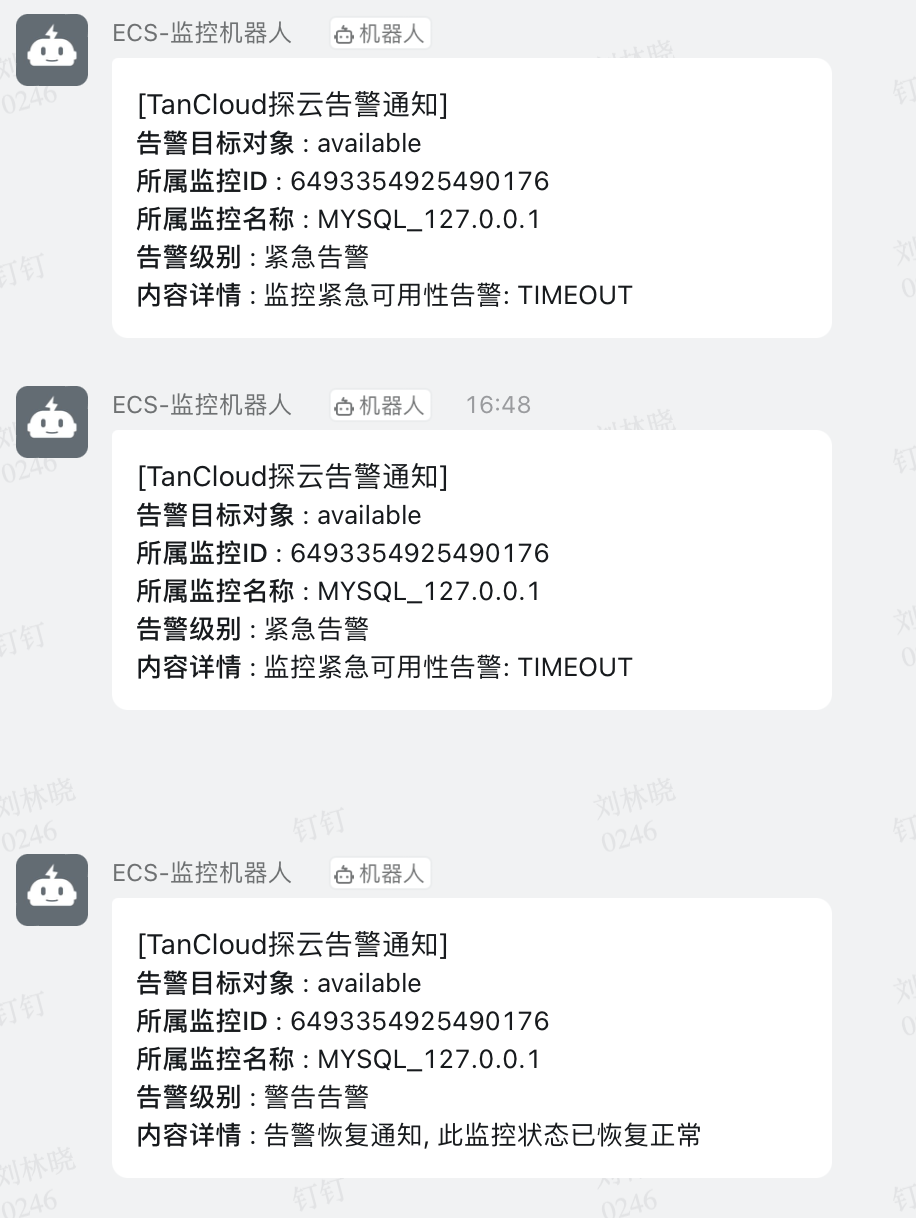Viewport: 916px width, 1218px height.
Task: Click the second robot avatar next to 16:48 message
Action: [x=51, y=421]
